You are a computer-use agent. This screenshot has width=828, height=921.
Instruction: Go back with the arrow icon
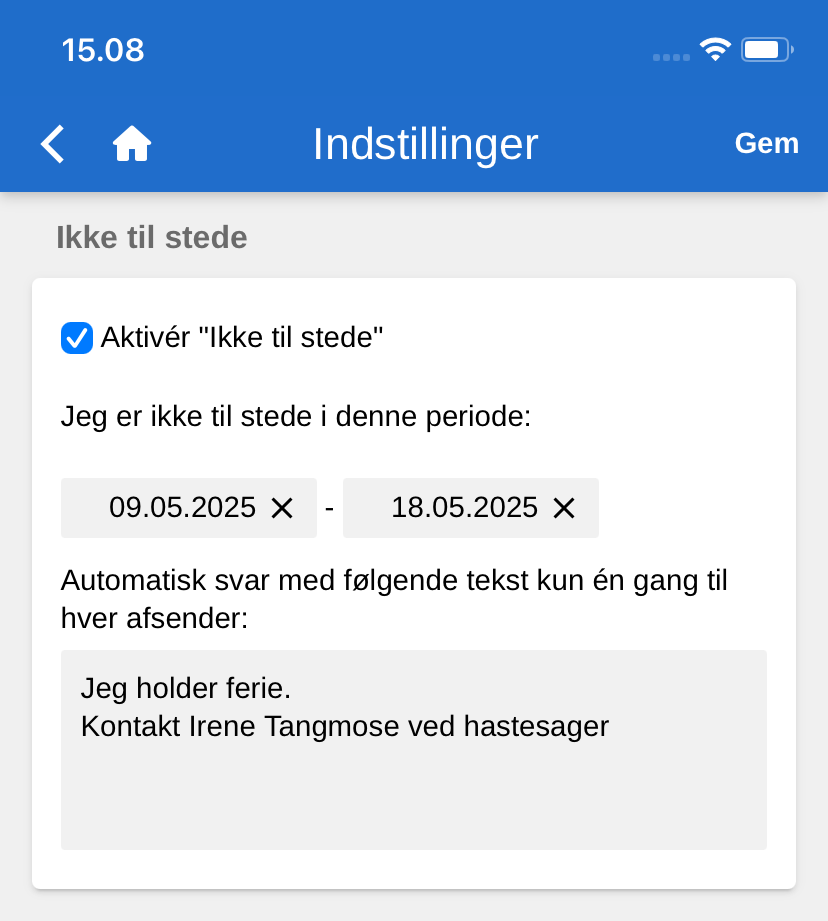(x=52, y=144)
